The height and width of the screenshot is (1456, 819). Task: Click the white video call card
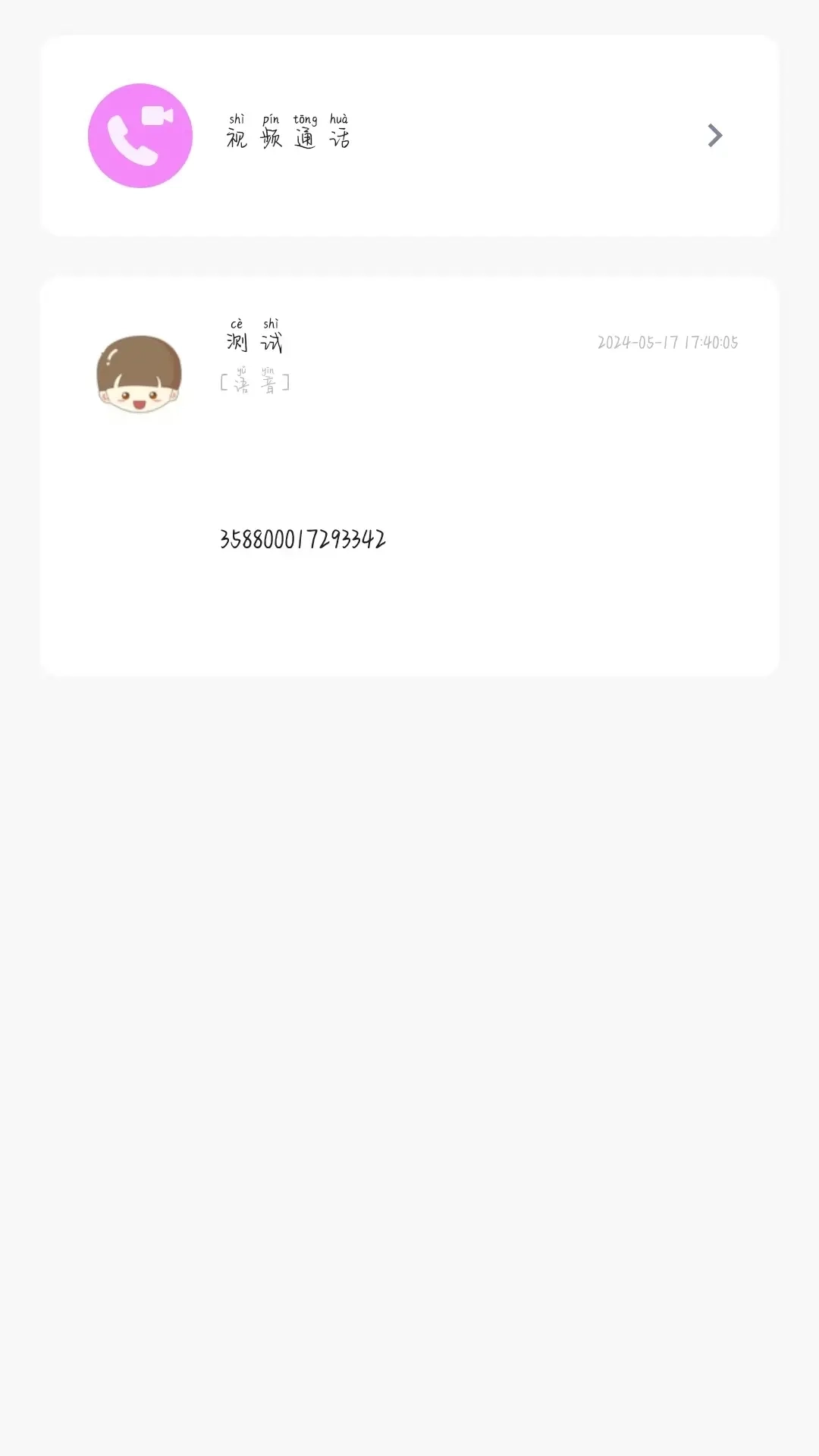pyautogui.click(x=409, y=134)
